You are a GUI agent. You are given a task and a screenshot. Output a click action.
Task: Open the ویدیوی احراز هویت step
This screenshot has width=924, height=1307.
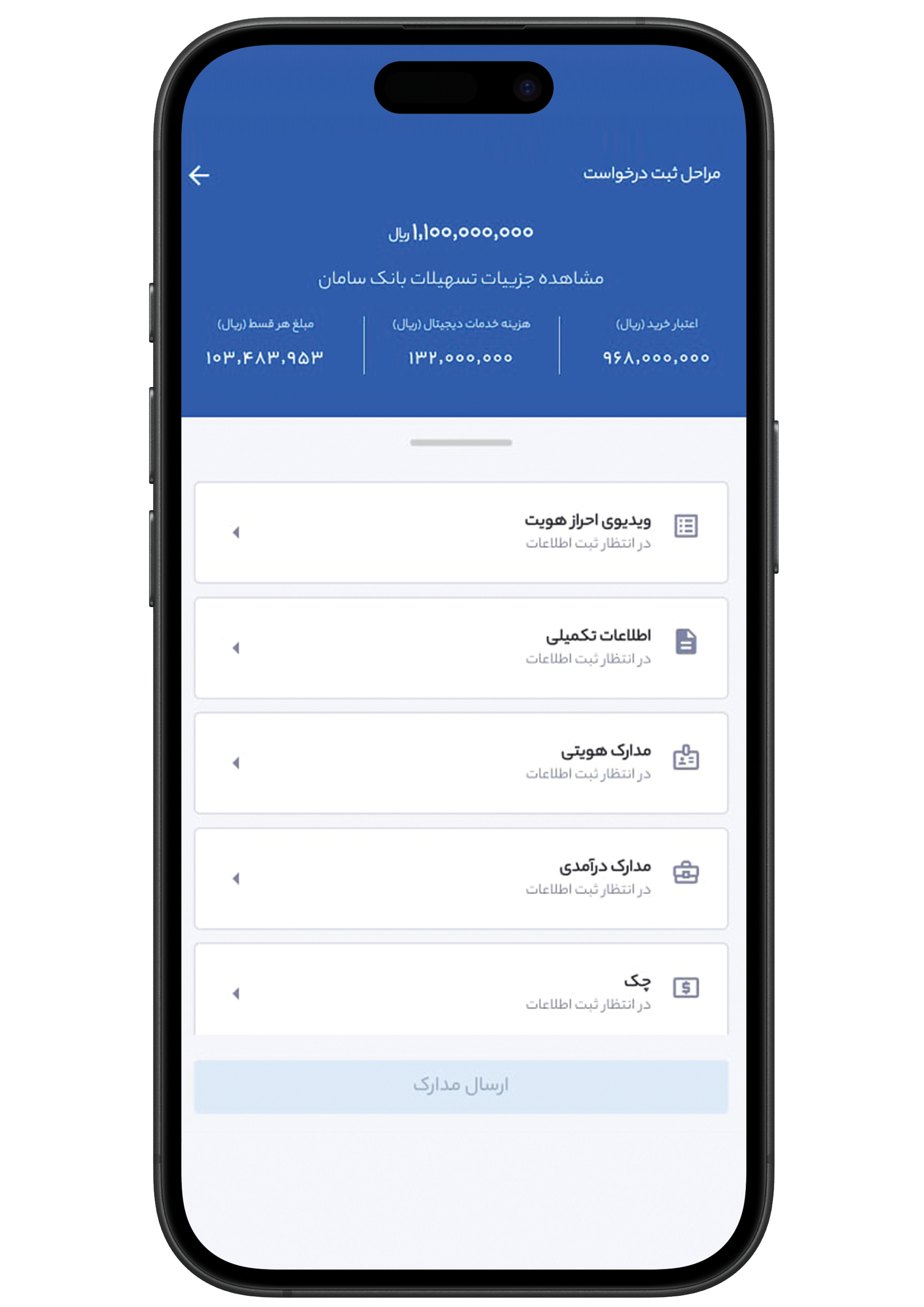point(461,532)
